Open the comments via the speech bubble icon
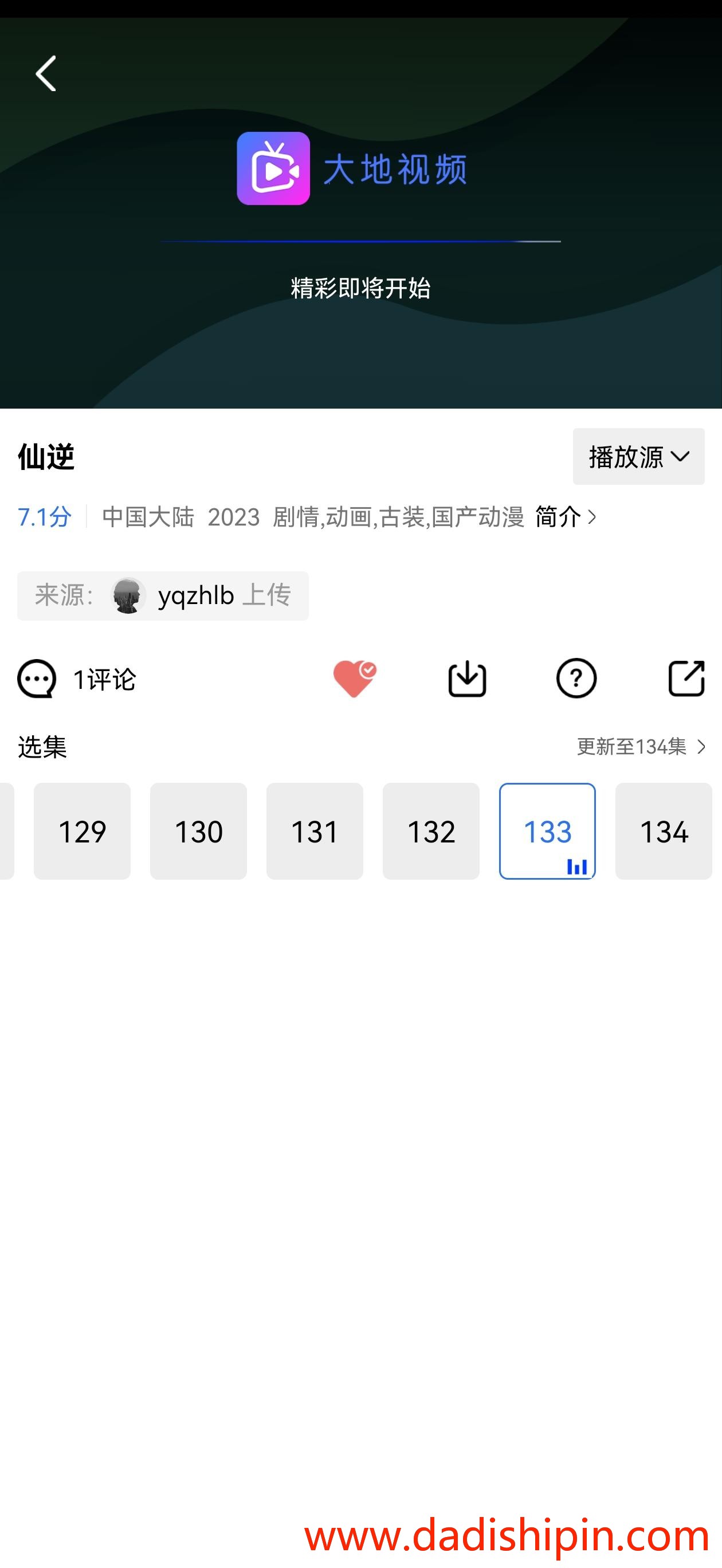722x1568 pixels. pyautogui.click(x=38, y=679)
